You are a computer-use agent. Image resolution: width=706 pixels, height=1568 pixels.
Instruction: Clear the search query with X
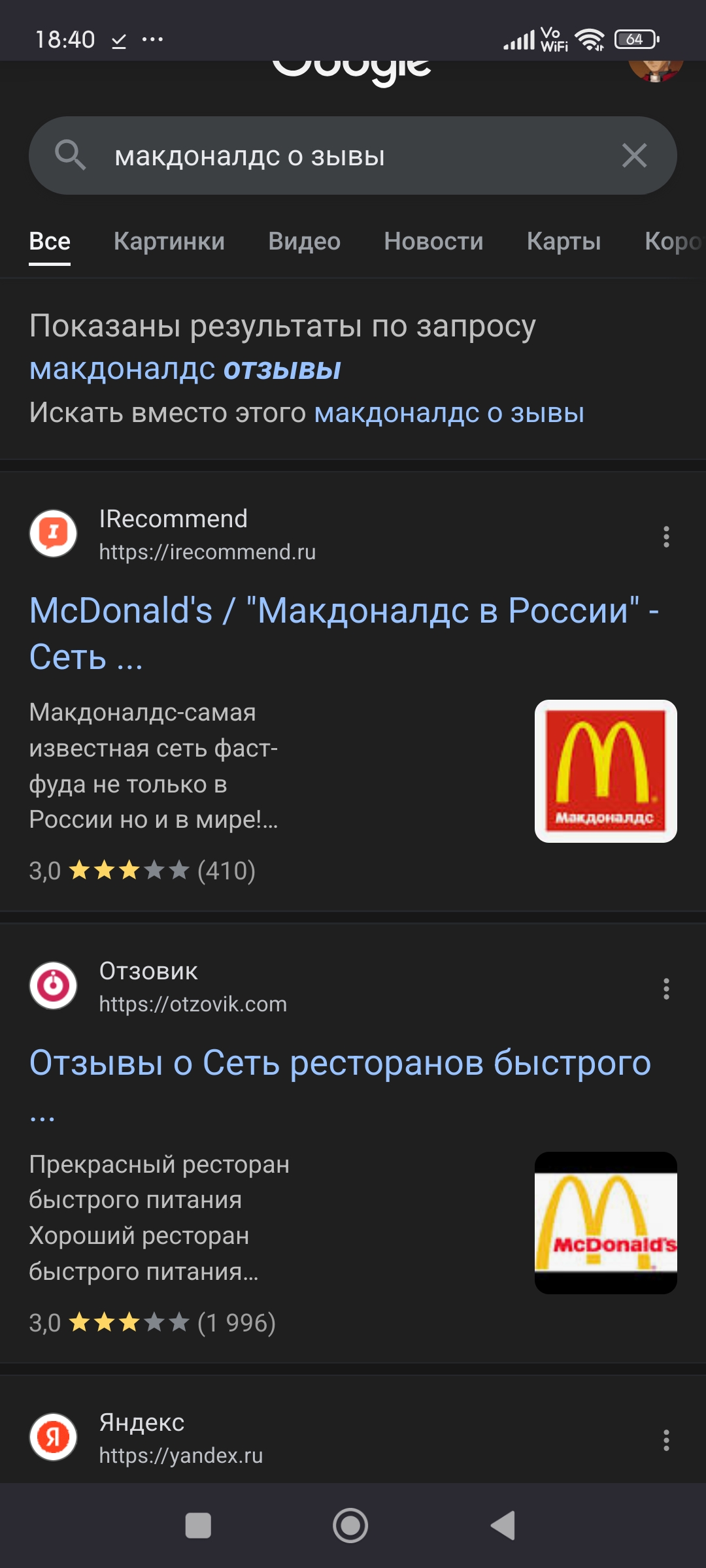click(x=634, y=156)
